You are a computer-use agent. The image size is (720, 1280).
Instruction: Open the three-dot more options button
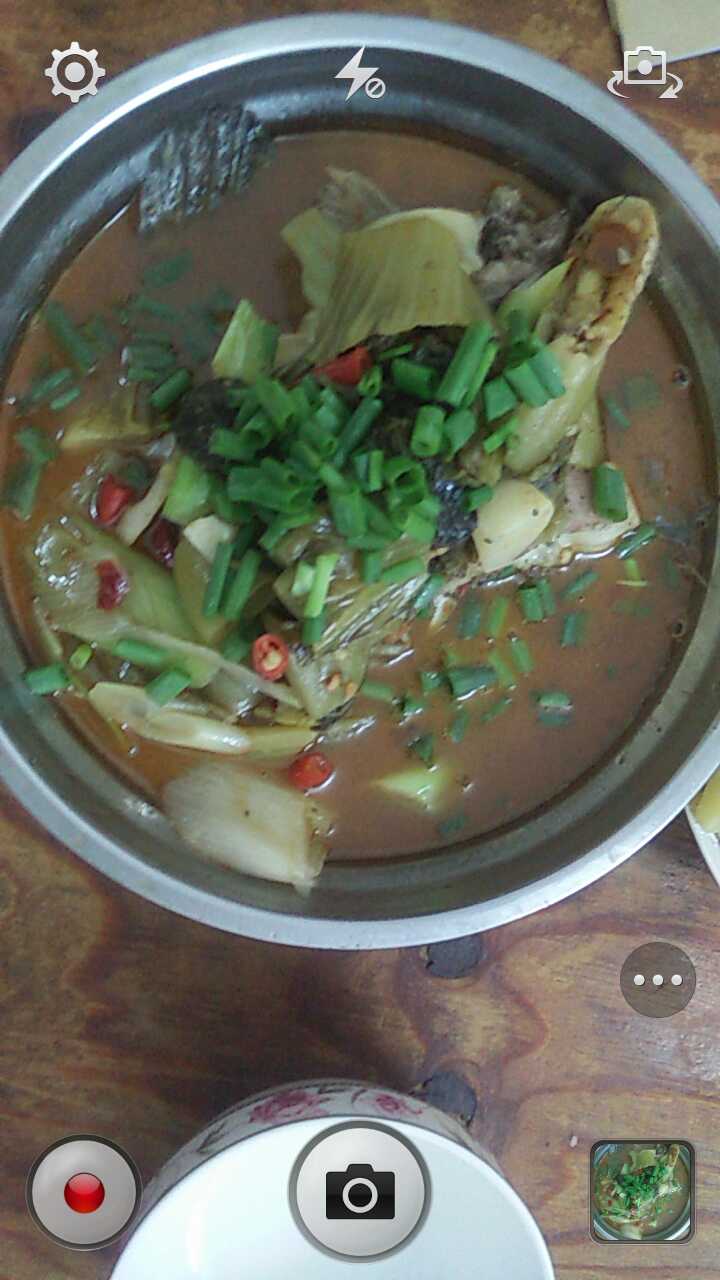[x=658, y=980]
